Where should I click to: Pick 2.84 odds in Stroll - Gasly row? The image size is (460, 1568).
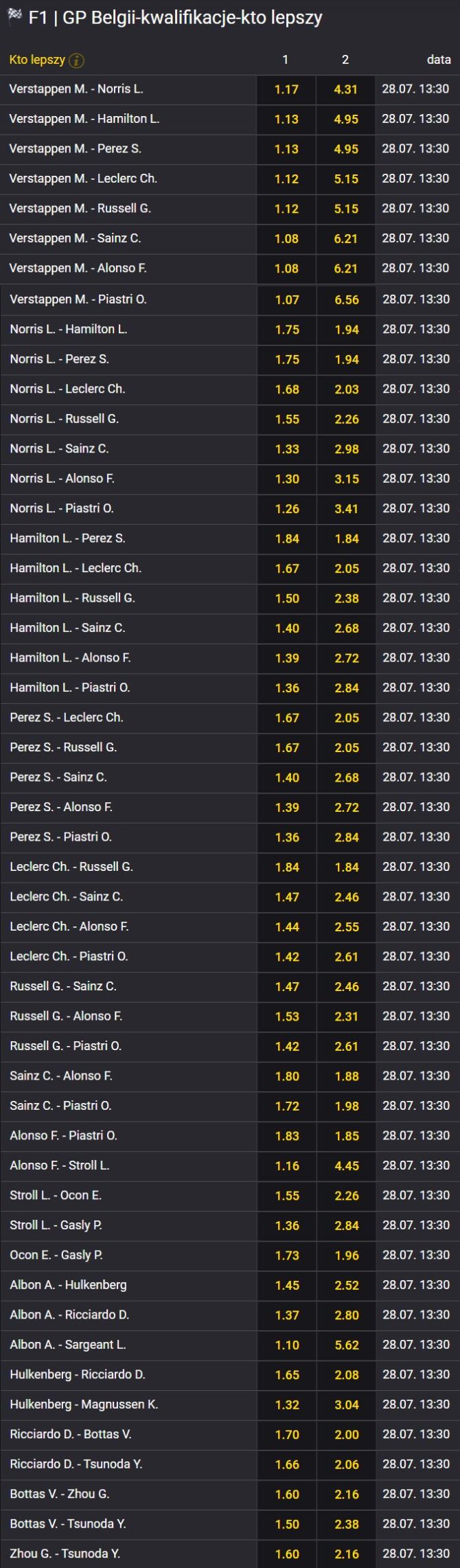(x=346, y=1225)
